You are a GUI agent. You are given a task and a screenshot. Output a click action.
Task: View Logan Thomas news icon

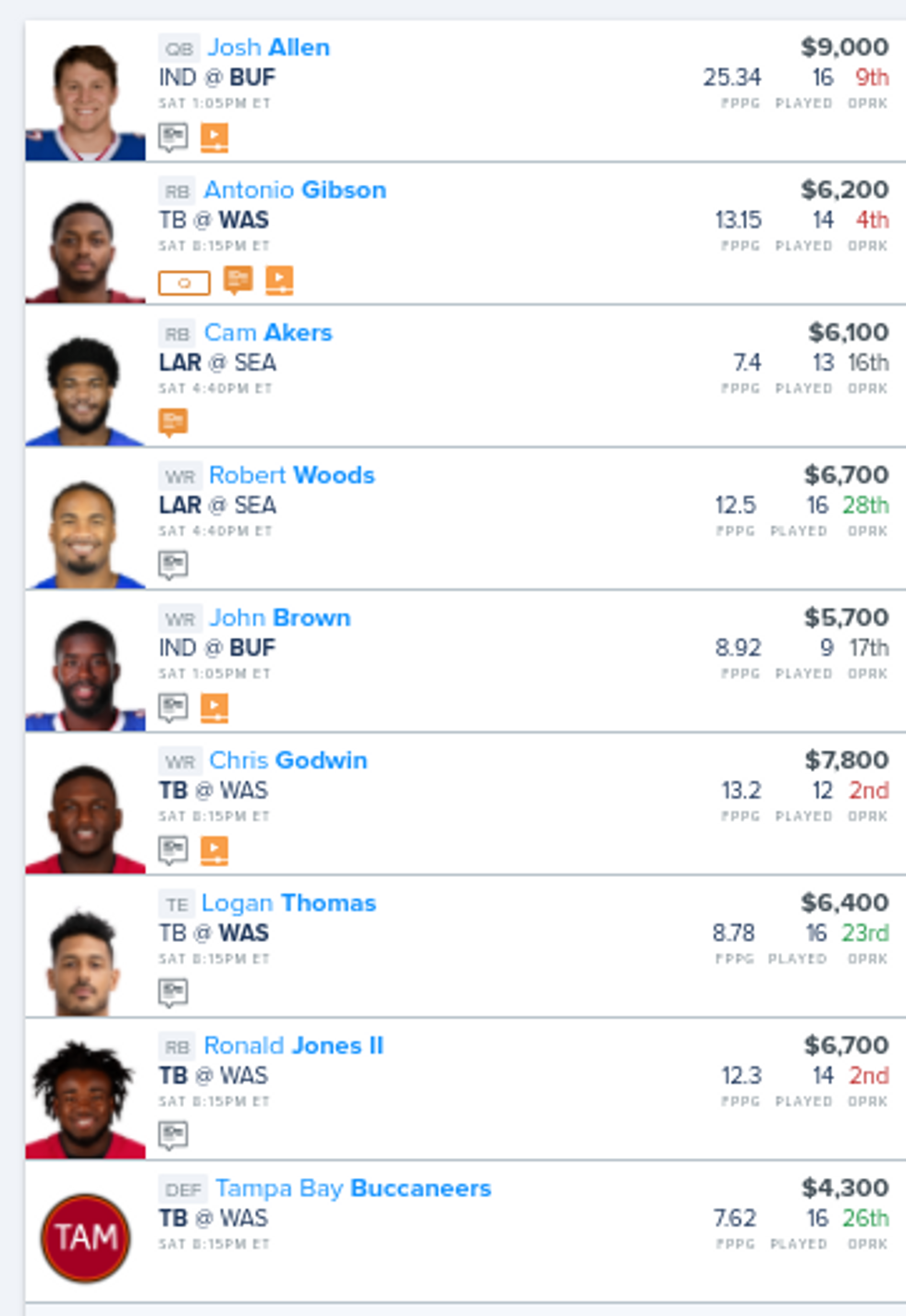pyautogui.click(x=173, y=993)
